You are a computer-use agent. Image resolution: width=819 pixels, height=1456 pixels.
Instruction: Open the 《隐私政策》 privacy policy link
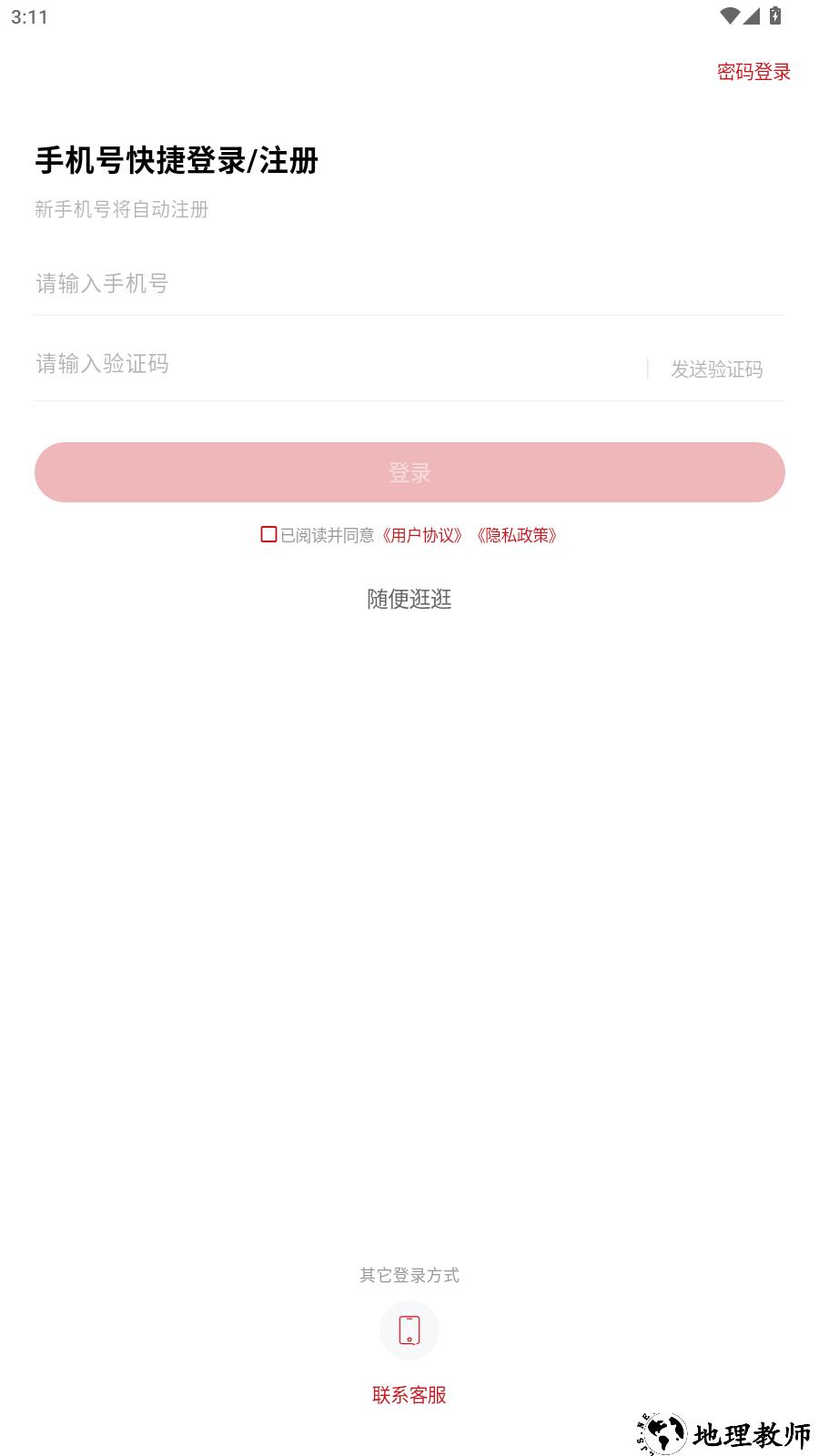[517, 535]
